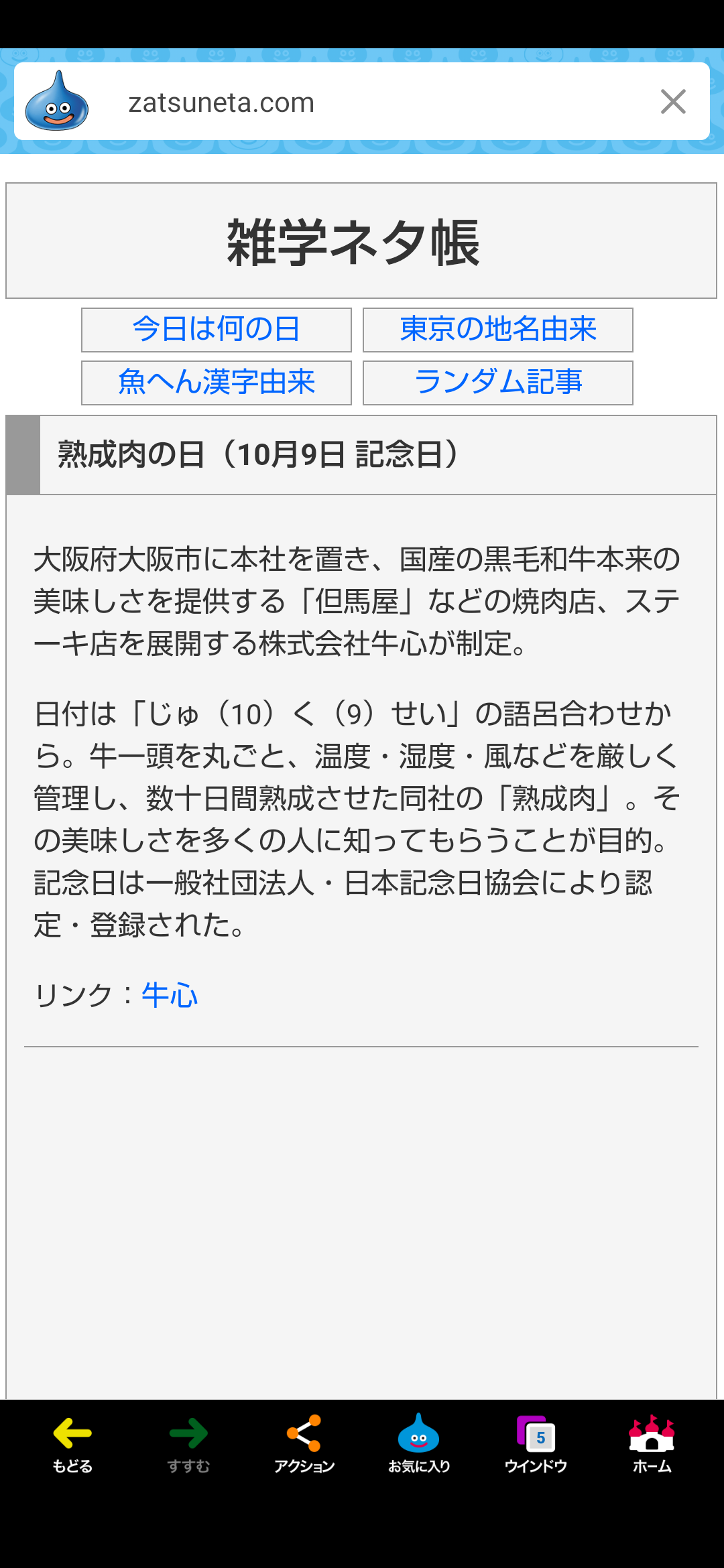Viewport: 724px width, 1568px height.
Task: Open お気に入り favorites
Action: (x=419, y=1444)
